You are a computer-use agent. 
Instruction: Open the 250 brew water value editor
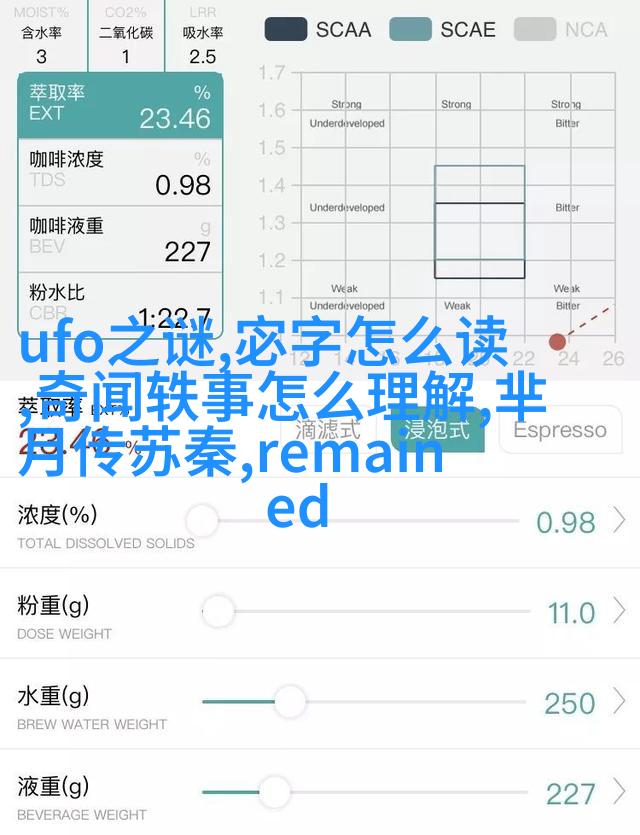click(x=570, y=703)
